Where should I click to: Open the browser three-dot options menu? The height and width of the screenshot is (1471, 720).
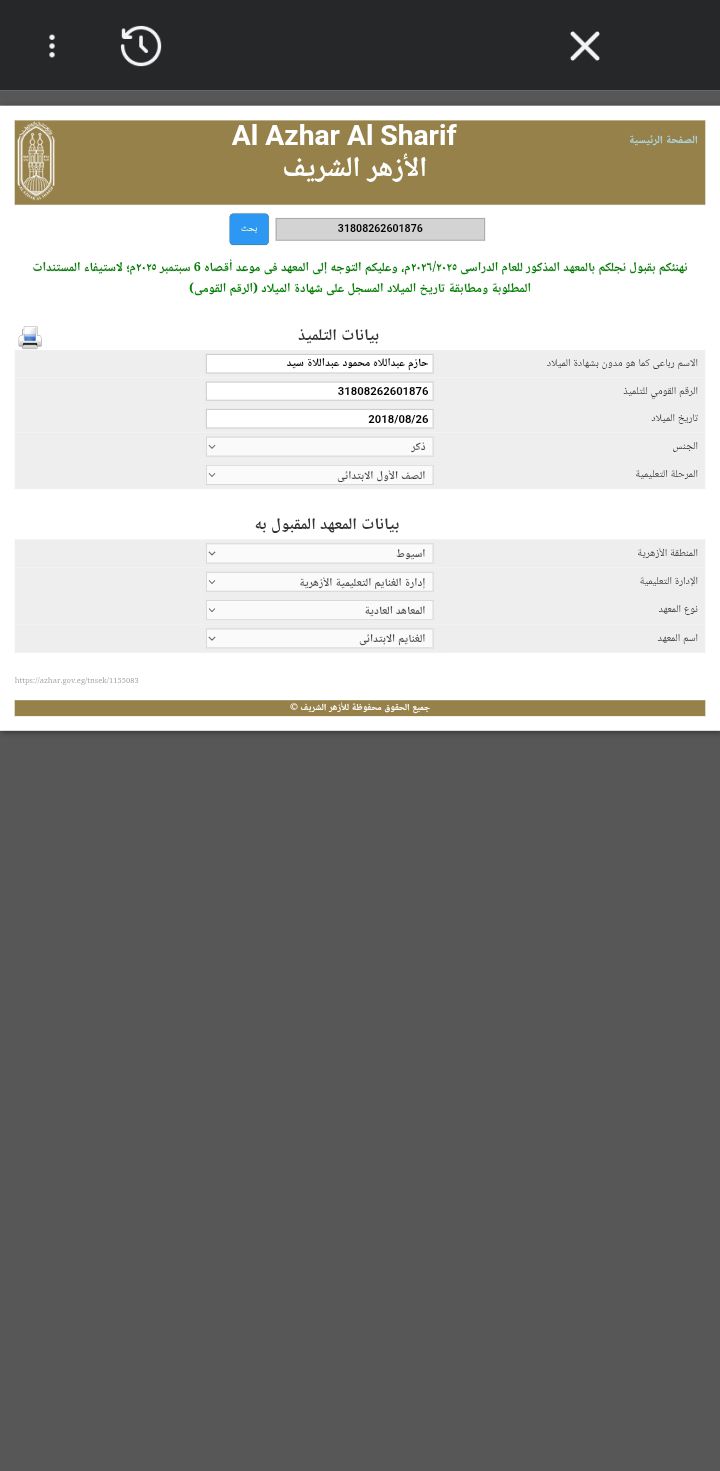52,46
